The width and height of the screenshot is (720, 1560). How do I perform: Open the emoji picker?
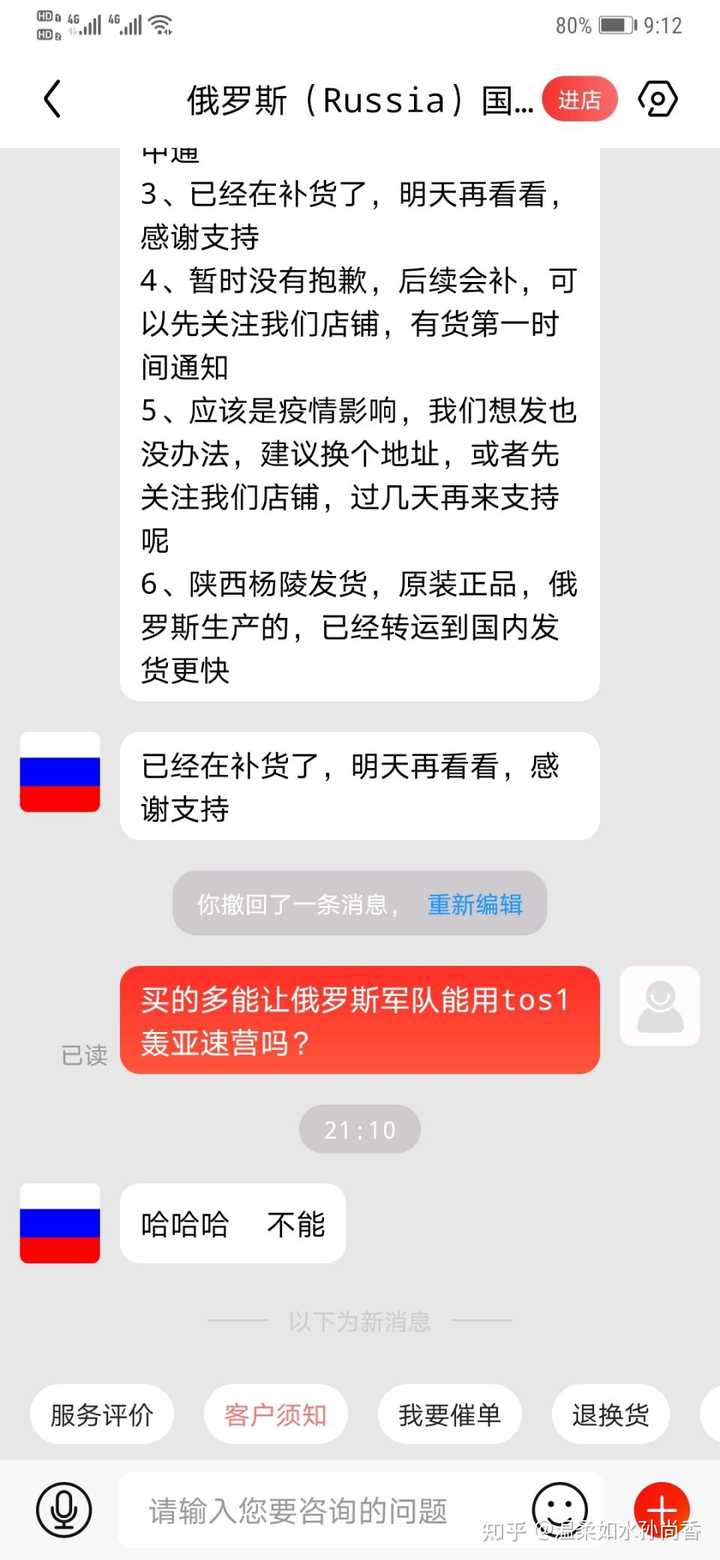pyautogui.click(x=560, y=1508)
